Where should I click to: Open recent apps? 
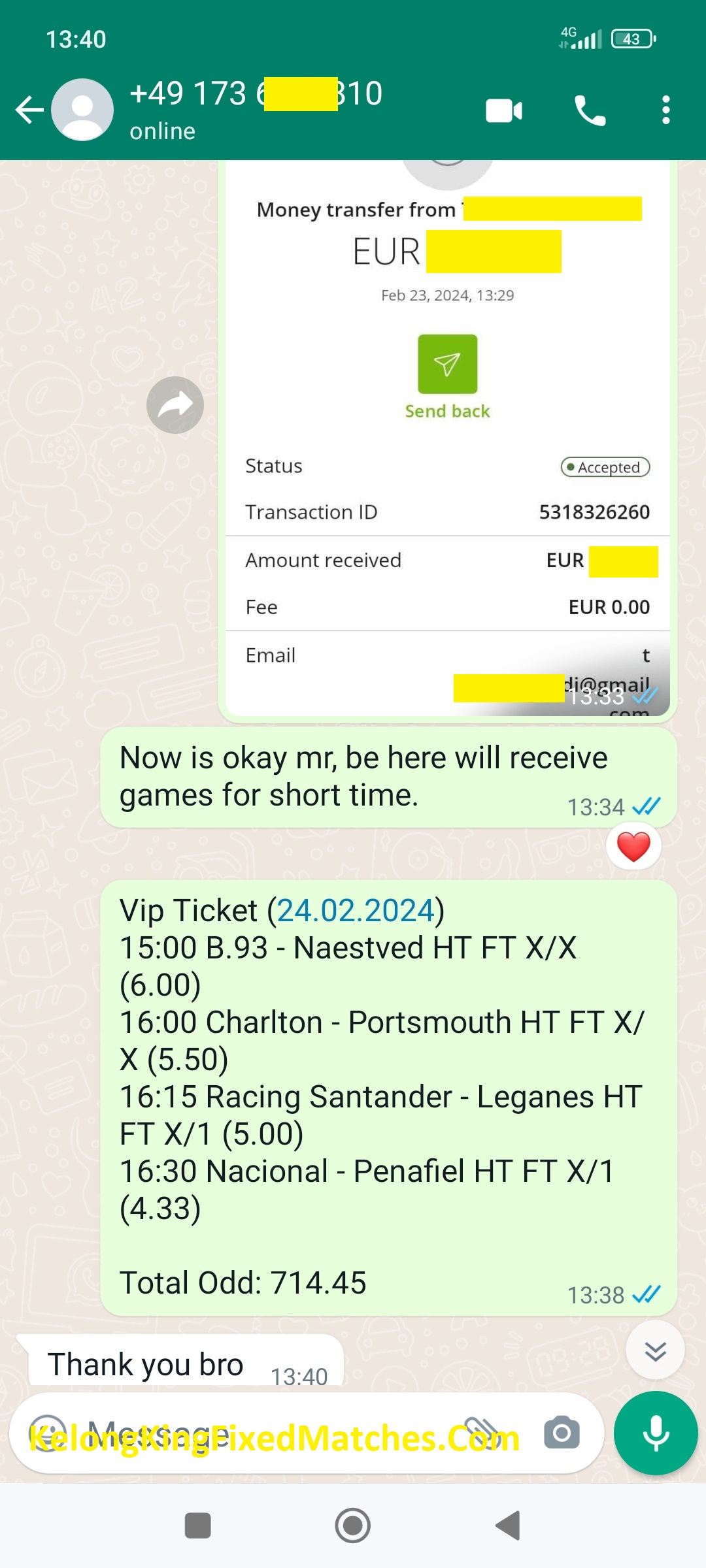click(x=198, y=1526)
